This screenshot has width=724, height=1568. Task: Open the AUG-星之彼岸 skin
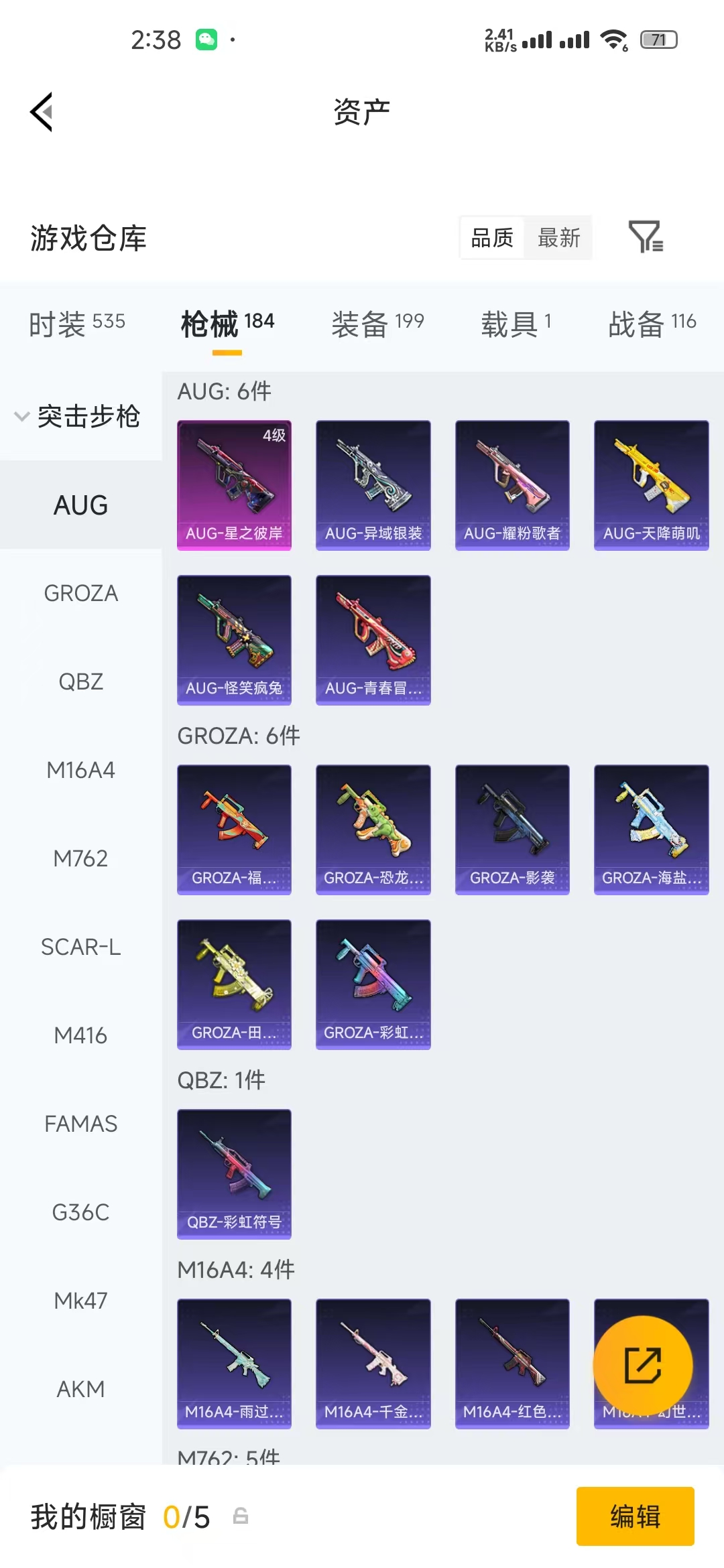(x=234, y=485)
